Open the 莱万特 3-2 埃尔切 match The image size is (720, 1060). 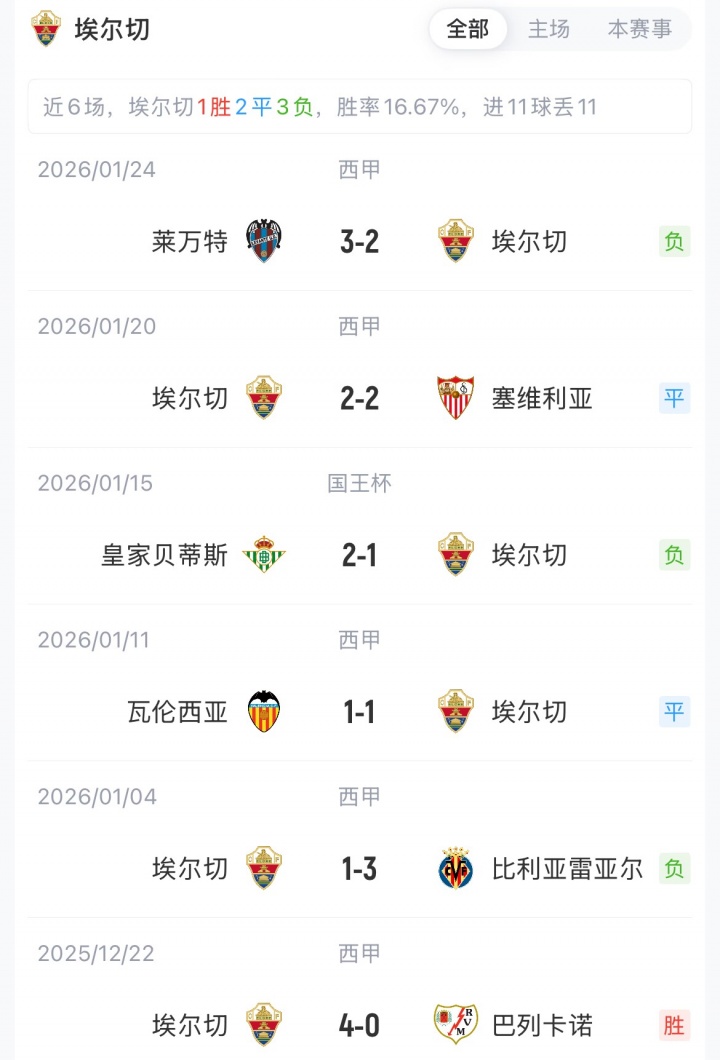[359, 242]
